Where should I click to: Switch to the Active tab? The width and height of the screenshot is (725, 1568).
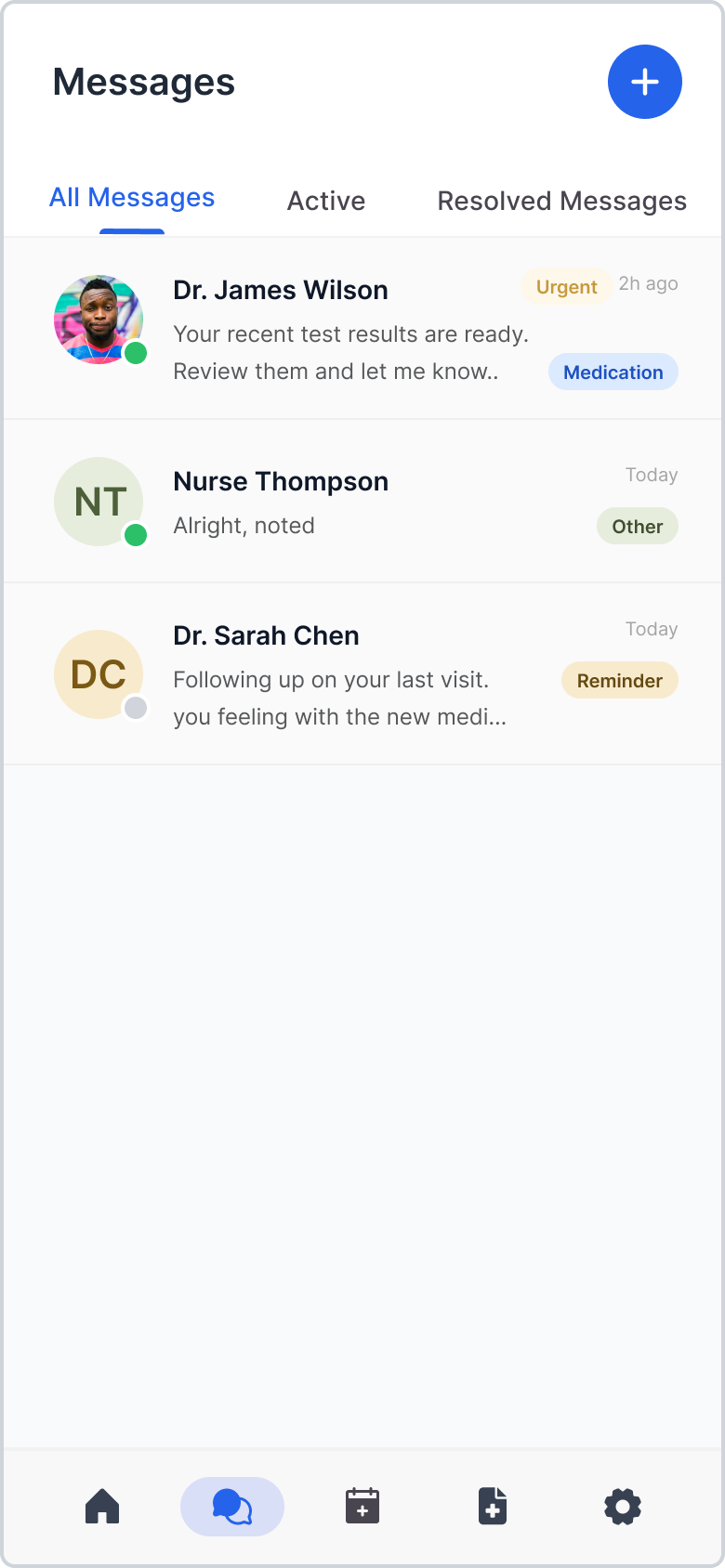tap(326, 201)
